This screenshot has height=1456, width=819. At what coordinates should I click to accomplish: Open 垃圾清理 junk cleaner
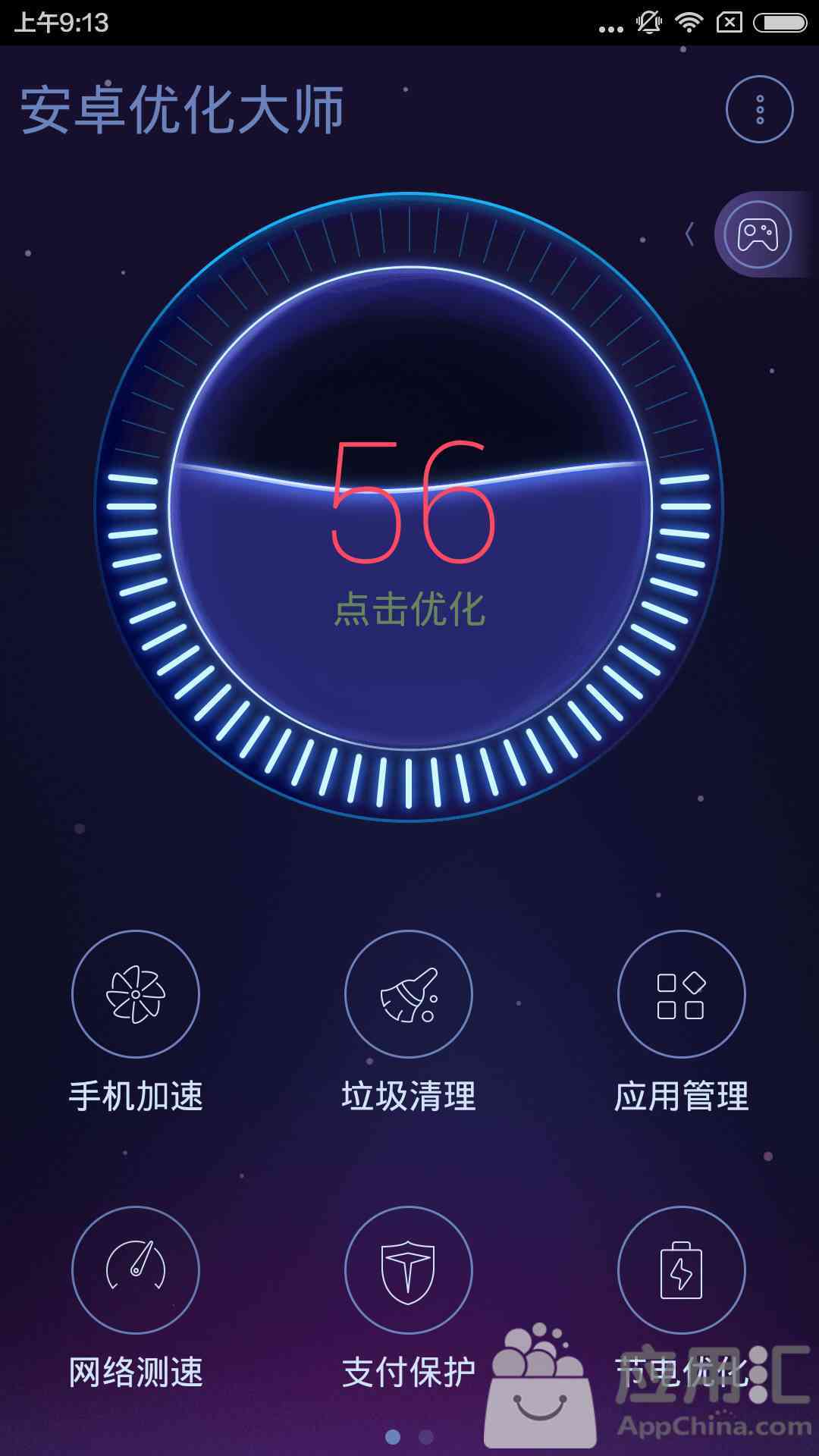[x=409, y=994]
